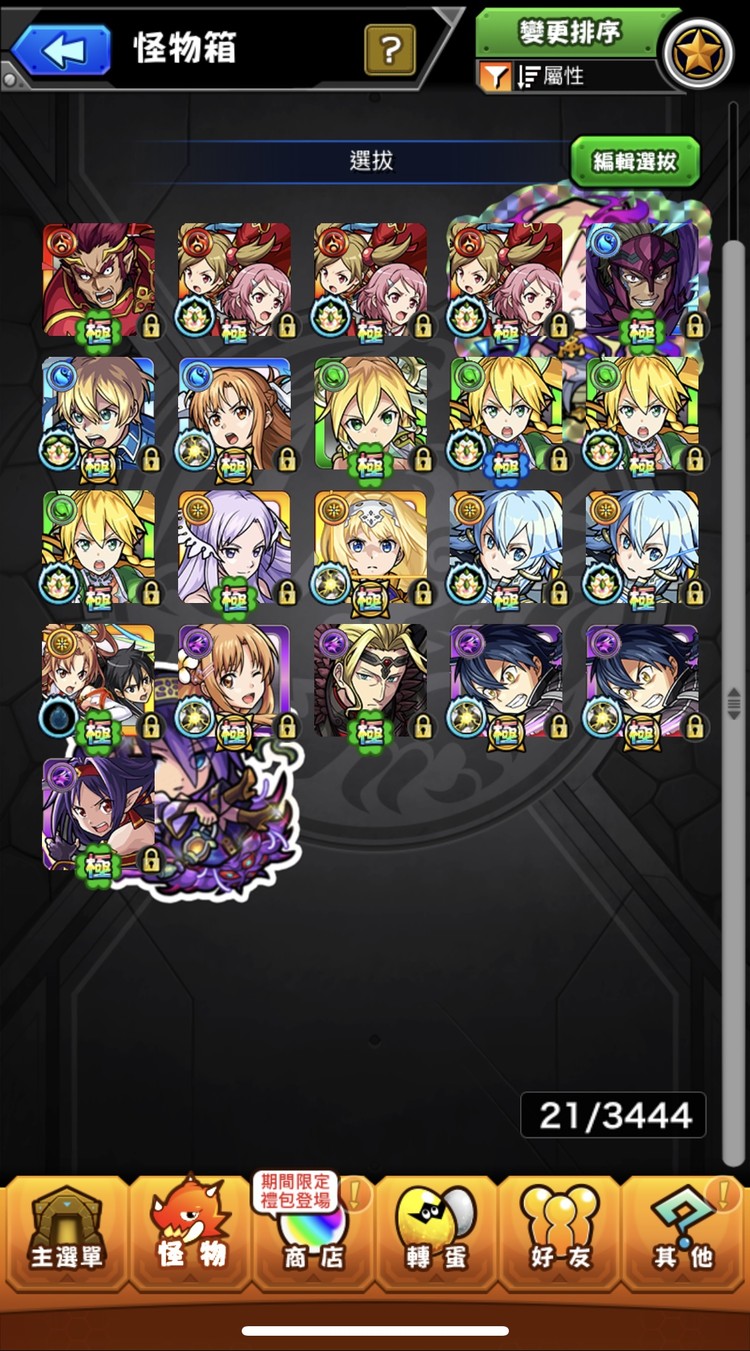The width and height of the screenshot is (750, 1351).
Task: Switch to the 怪物 monster tab
Action: [190, 1235]
